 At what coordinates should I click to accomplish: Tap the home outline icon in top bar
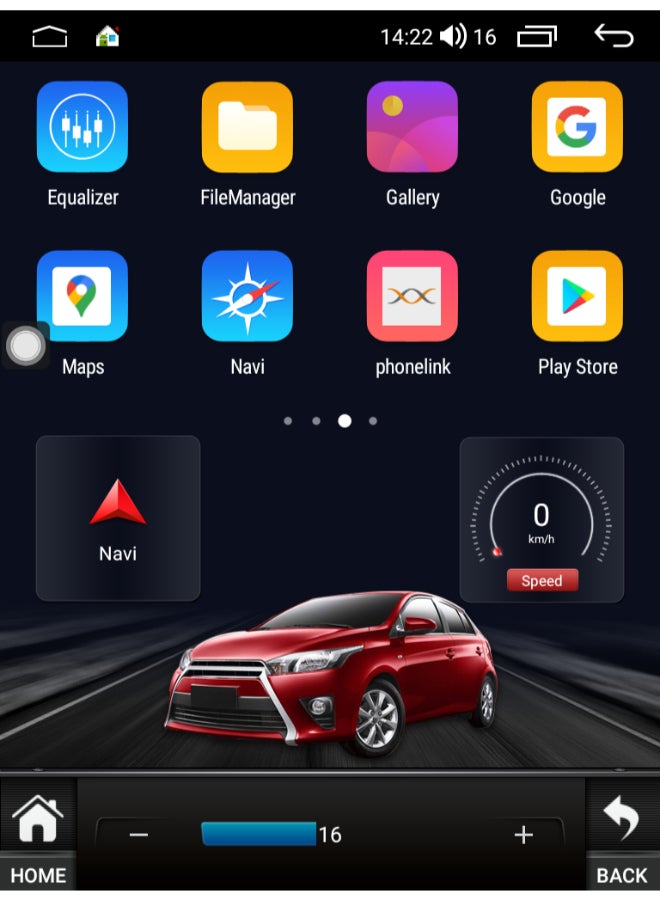[49, 37]
